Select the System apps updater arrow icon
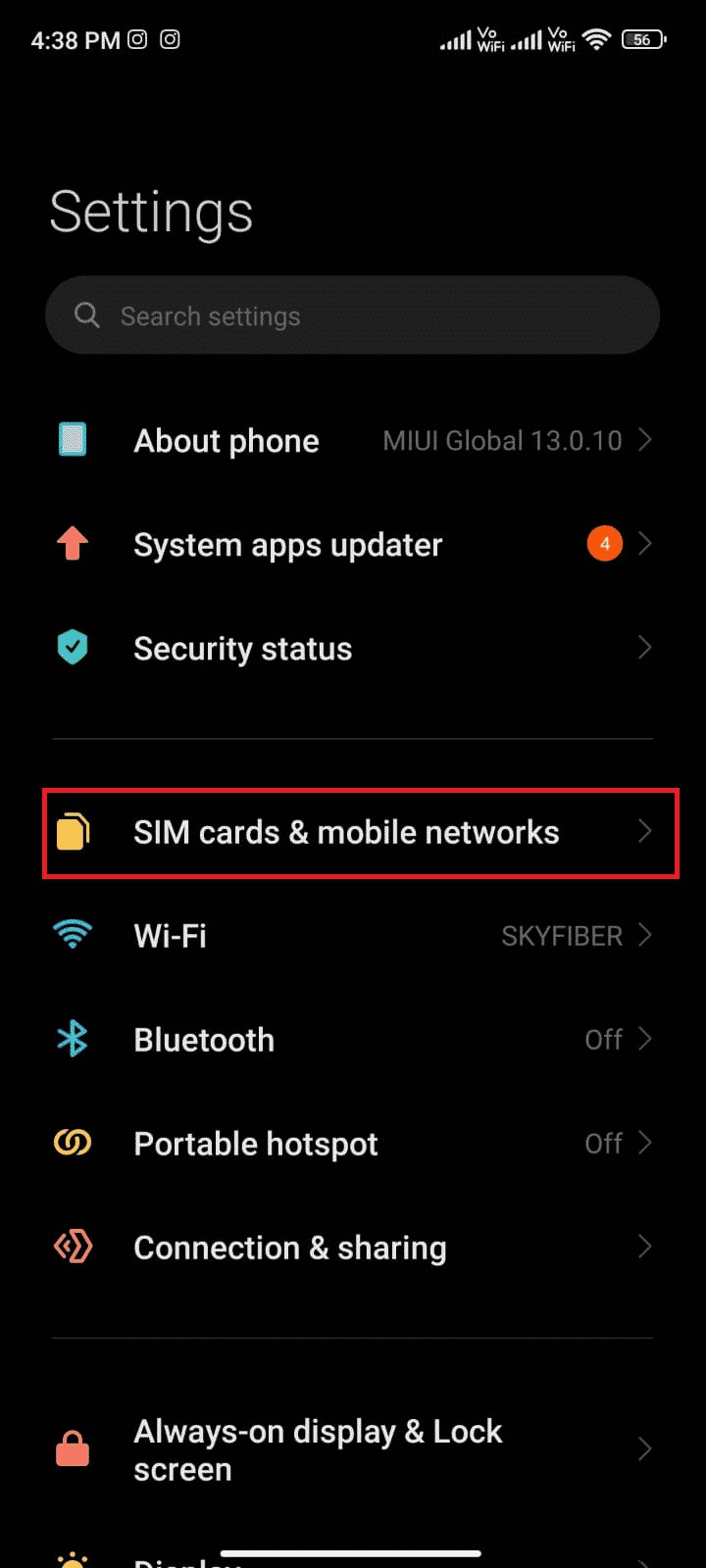Screen dimensions: 706x1568 click(644, 543)
